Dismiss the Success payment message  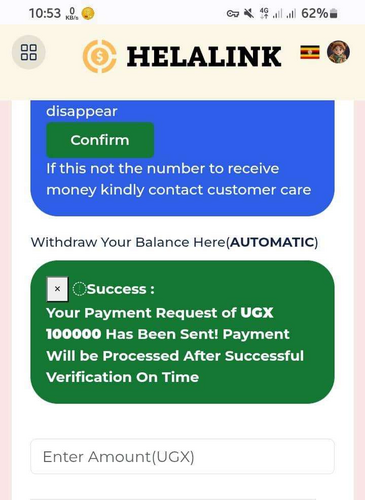(x=57, y=289)
